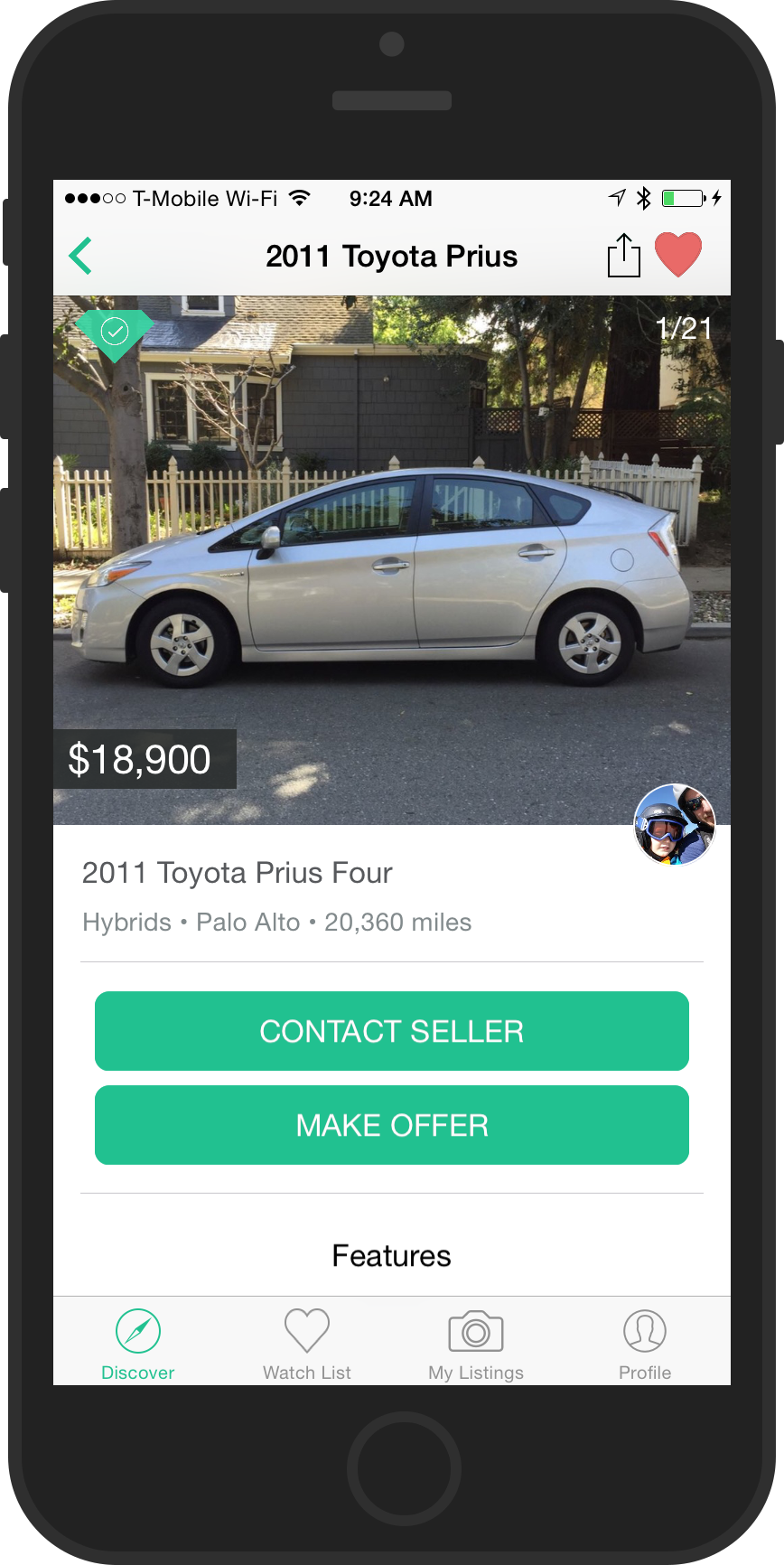The image size is (784, 1565).
Task: Go to My Listings tab
Action: (476, 1345)
